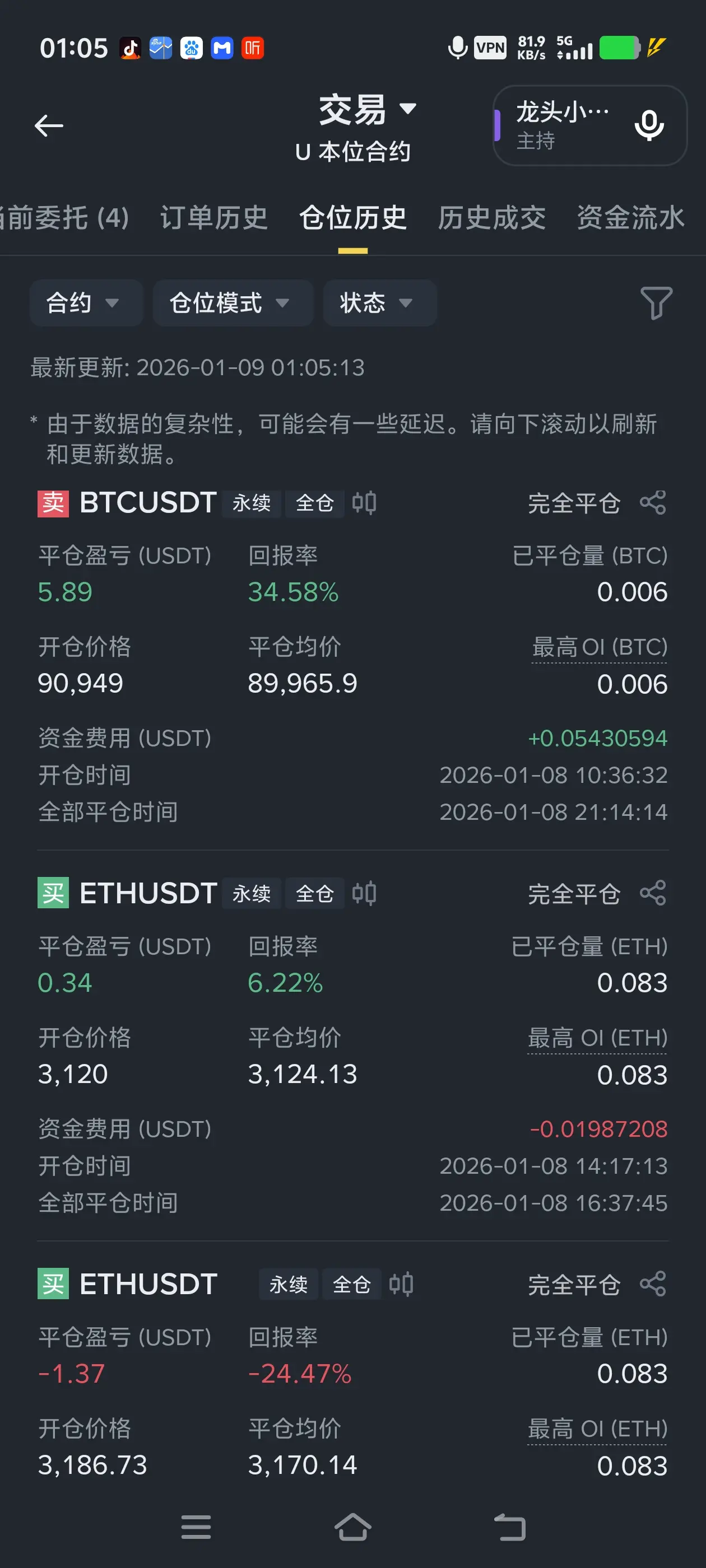Open the chart icon next to BTCUSDT

click(364, 503)
